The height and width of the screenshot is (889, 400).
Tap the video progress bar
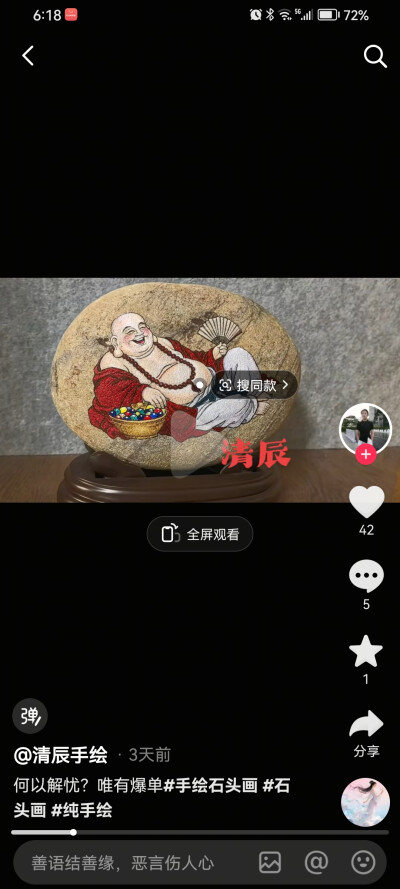click(200, 832)
